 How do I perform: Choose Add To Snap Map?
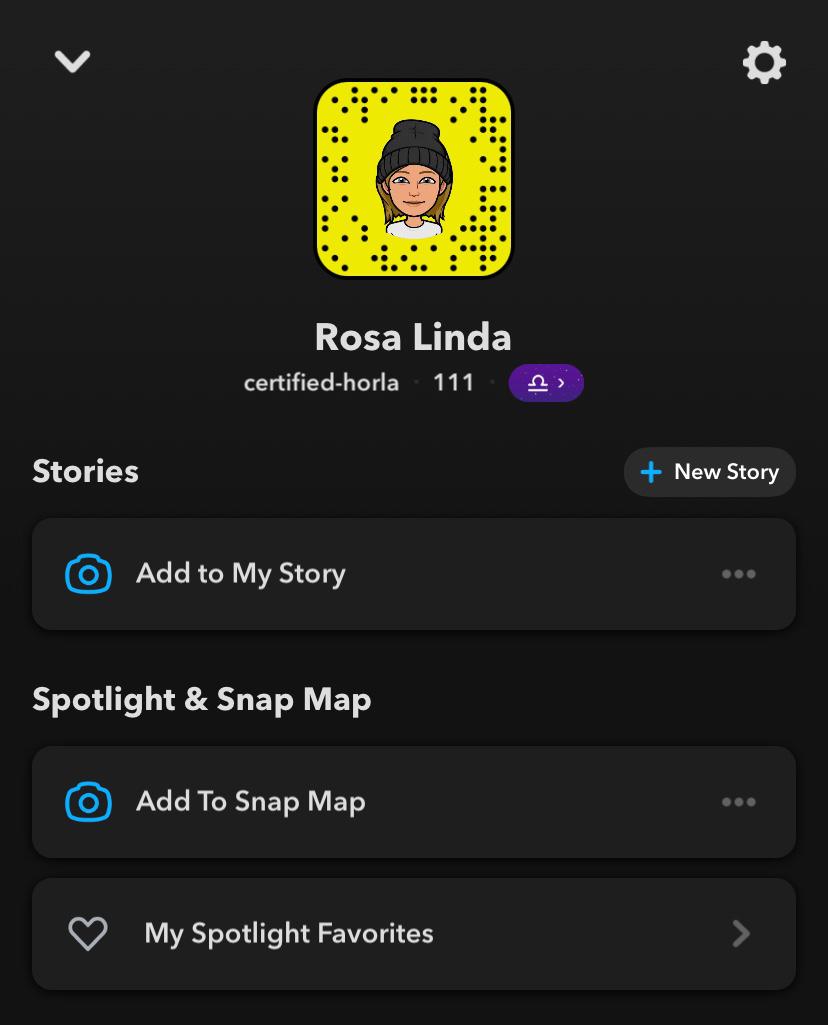click(x=250, y=802)
